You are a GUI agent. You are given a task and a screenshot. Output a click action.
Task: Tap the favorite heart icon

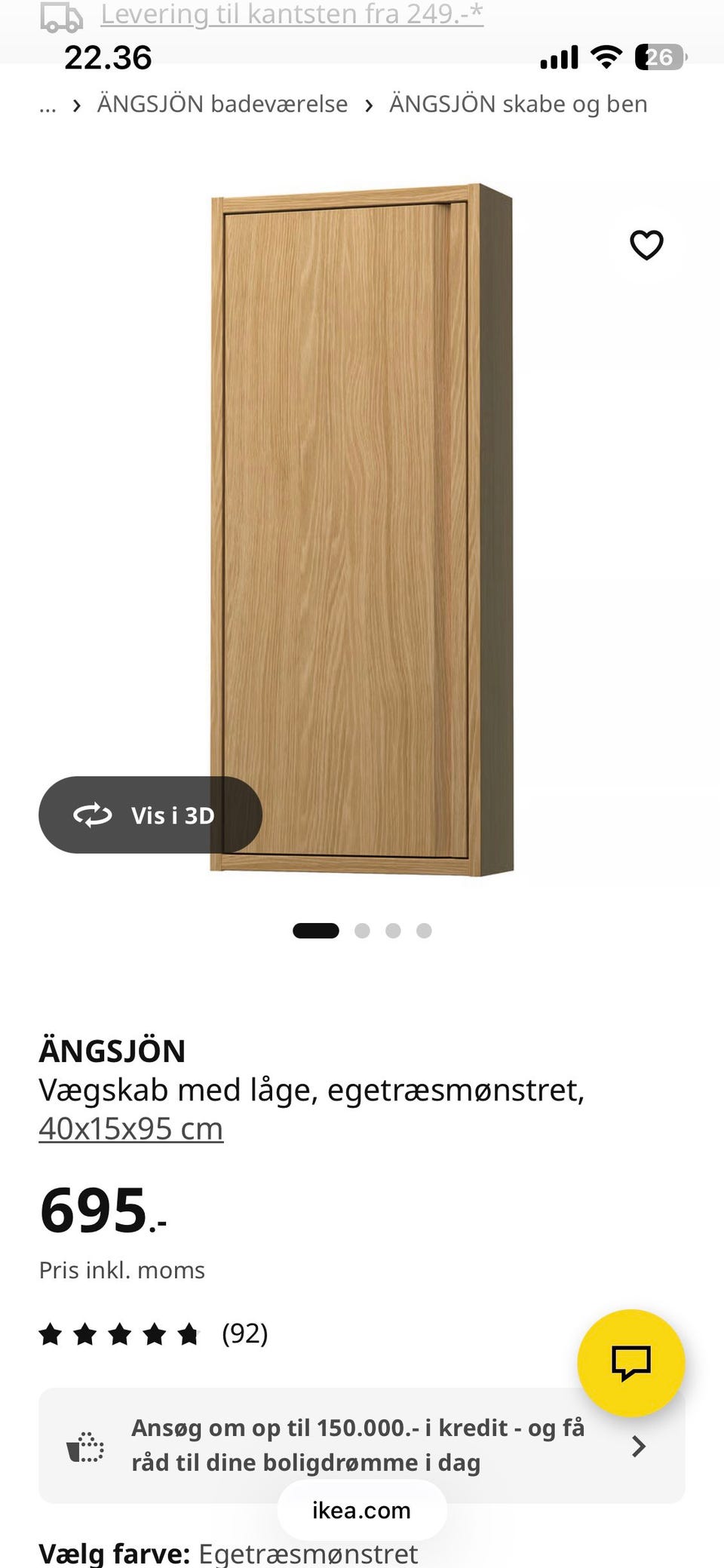pyautogui.click(x=646, y=244)
